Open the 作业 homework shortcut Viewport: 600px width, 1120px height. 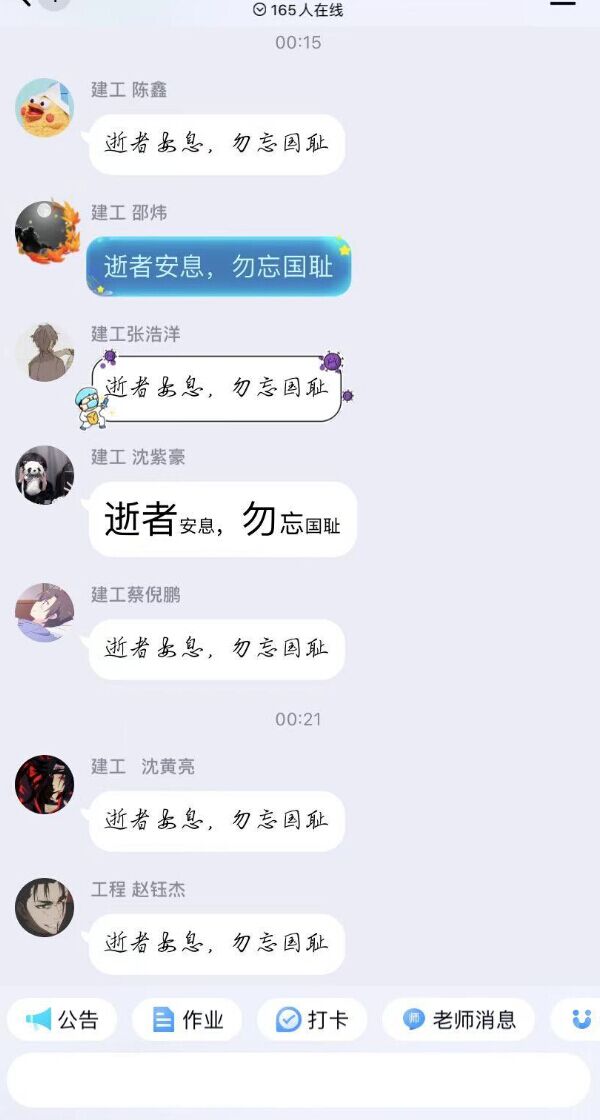tap(187, 1019)
